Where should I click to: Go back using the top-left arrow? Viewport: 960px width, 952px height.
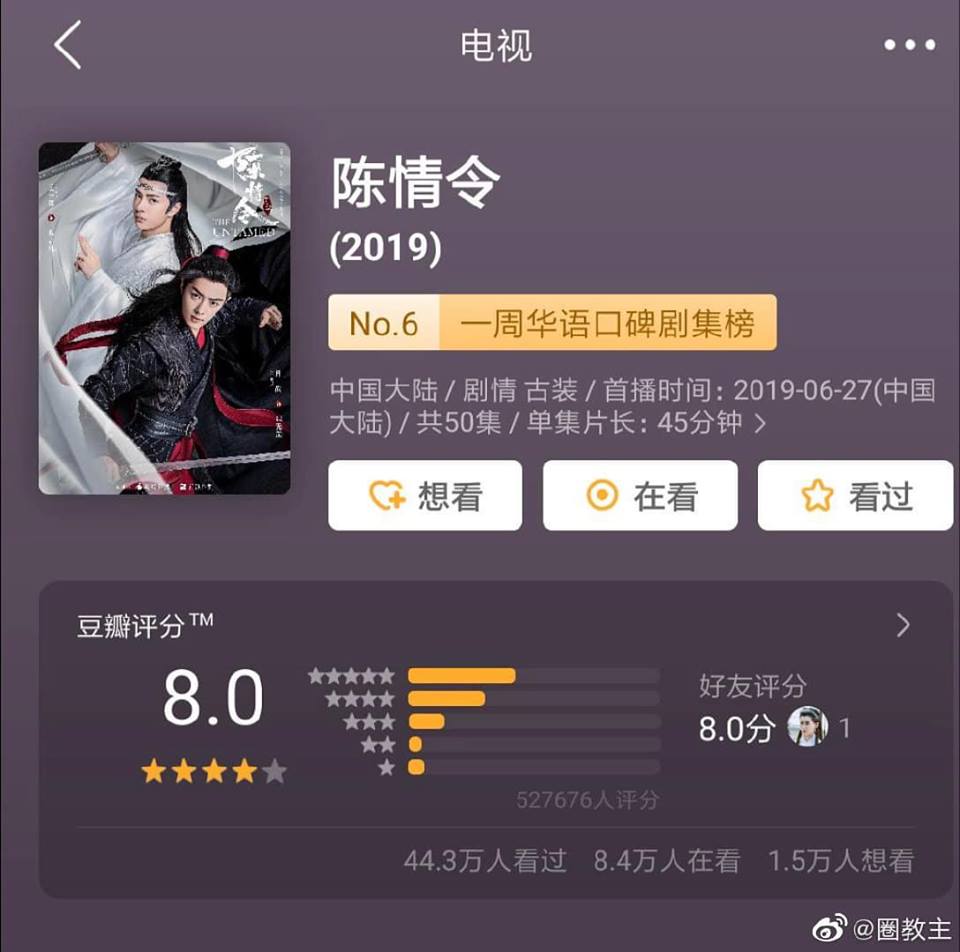coord(68,46)
